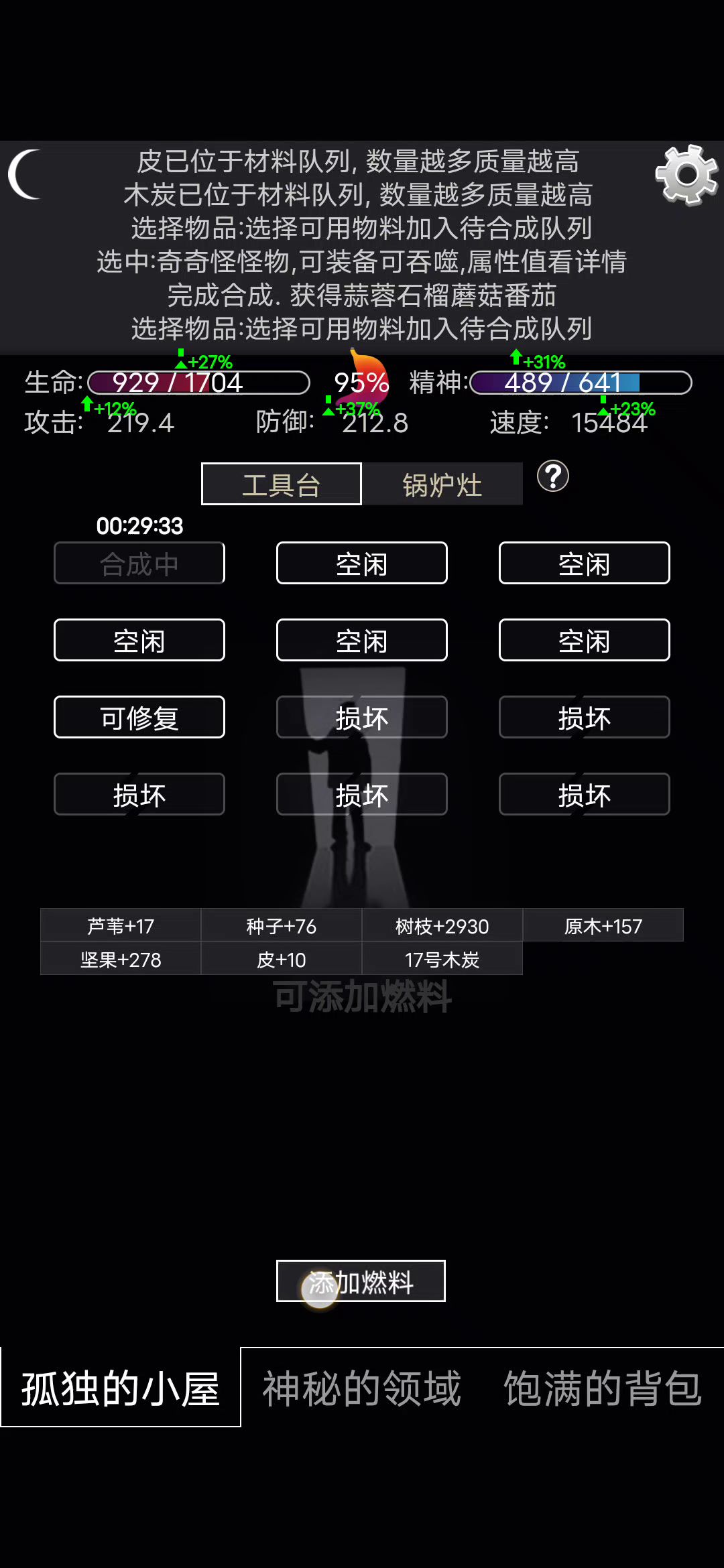Select the 坚果+278 material
This screenshot has width=724, height=1568.
[x=121, y=959]
